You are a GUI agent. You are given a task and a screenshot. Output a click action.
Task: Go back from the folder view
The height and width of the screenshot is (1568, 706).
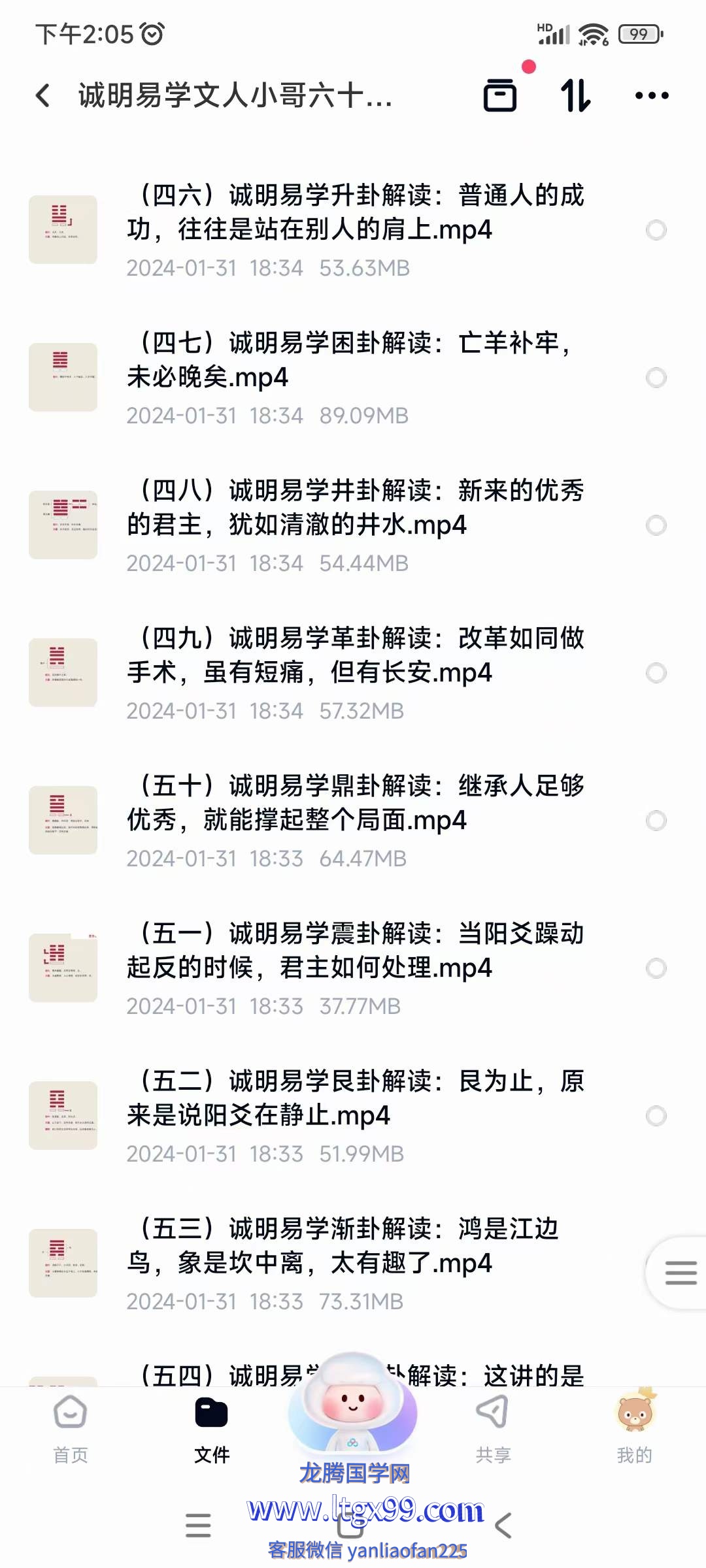(43, 95)
